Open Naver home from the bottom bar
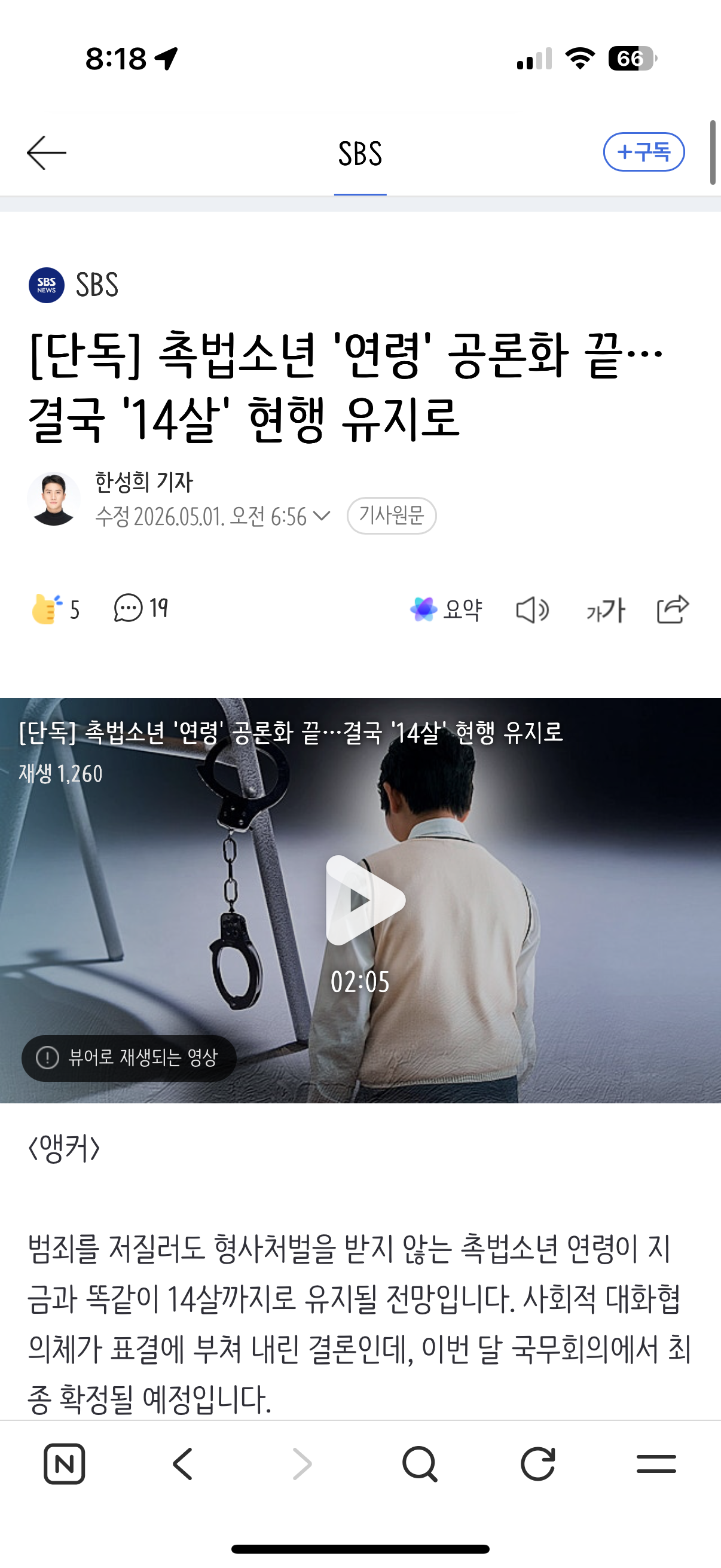The width and height of the screenshot is (721, 1568). pos(65,1464)
